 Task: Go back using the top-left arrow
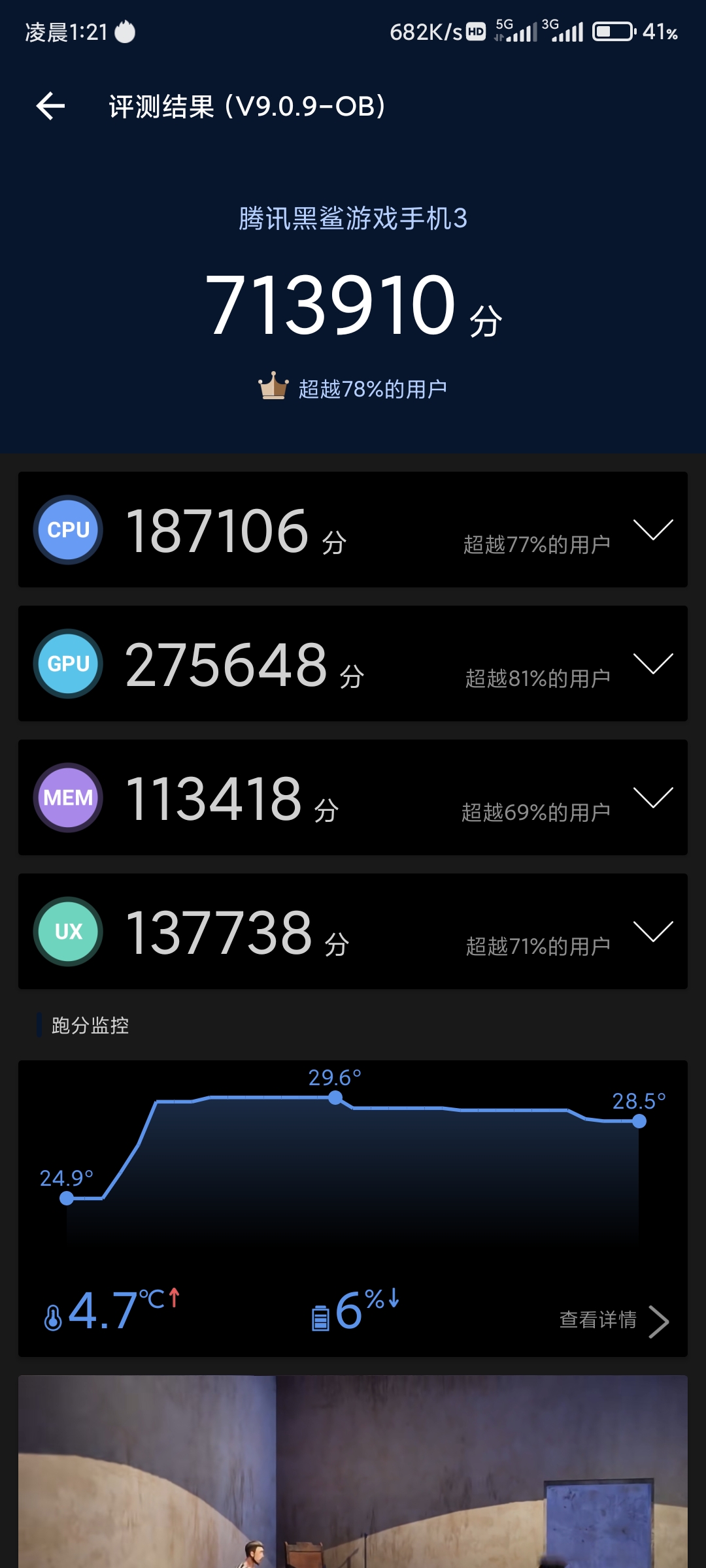tap(50, 106)
